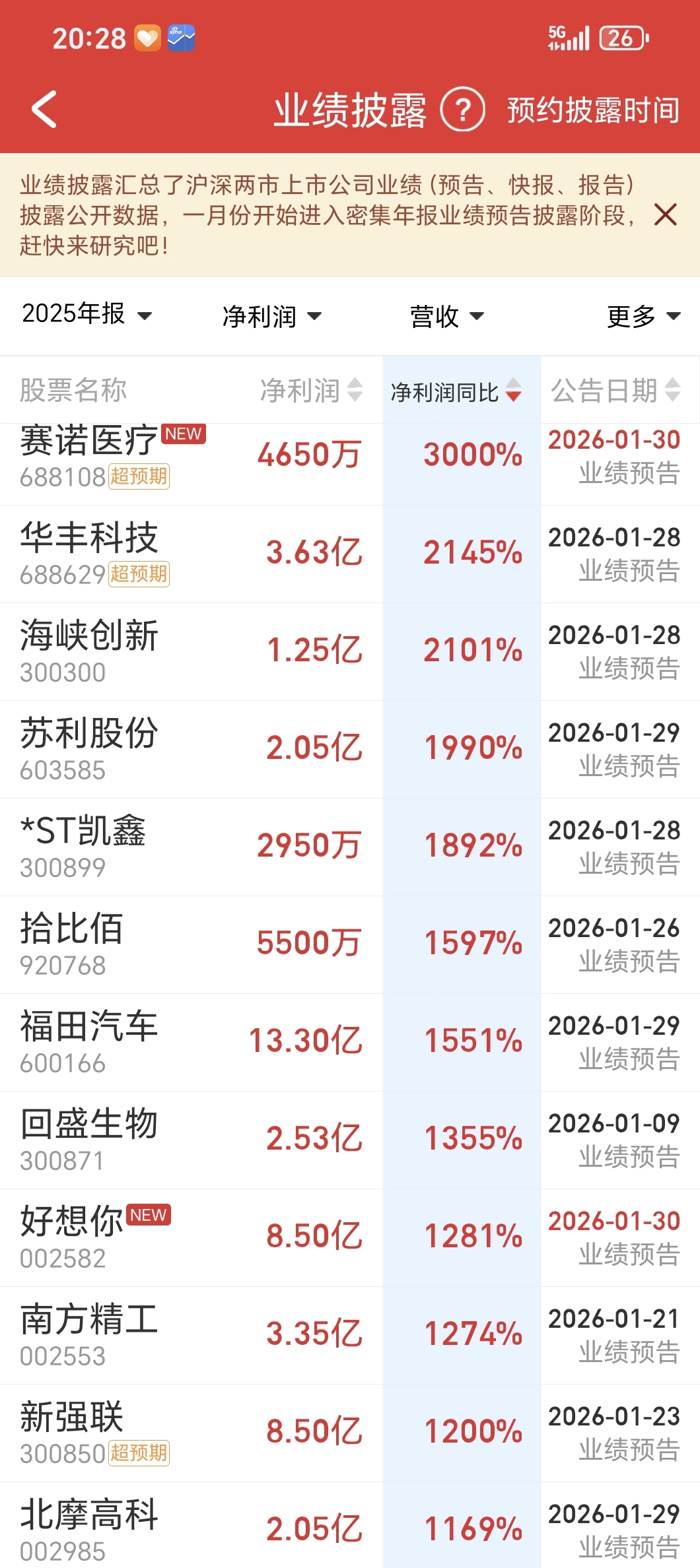
Task: Expand the 净利润 filter dropdown
Action: tap(272, 316)
